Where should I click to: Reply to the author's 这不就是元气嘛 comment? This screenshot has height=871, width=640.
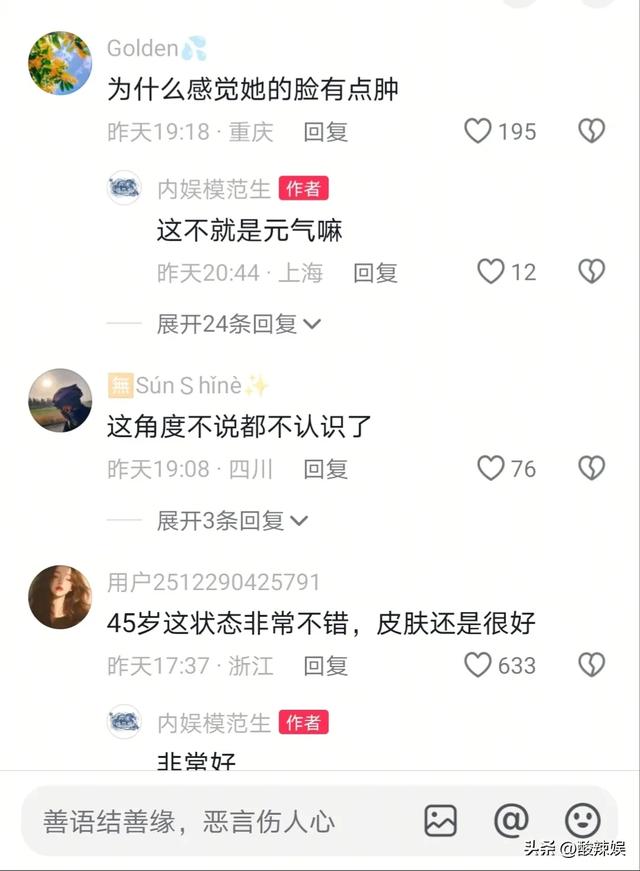click(x=375, y=273)
